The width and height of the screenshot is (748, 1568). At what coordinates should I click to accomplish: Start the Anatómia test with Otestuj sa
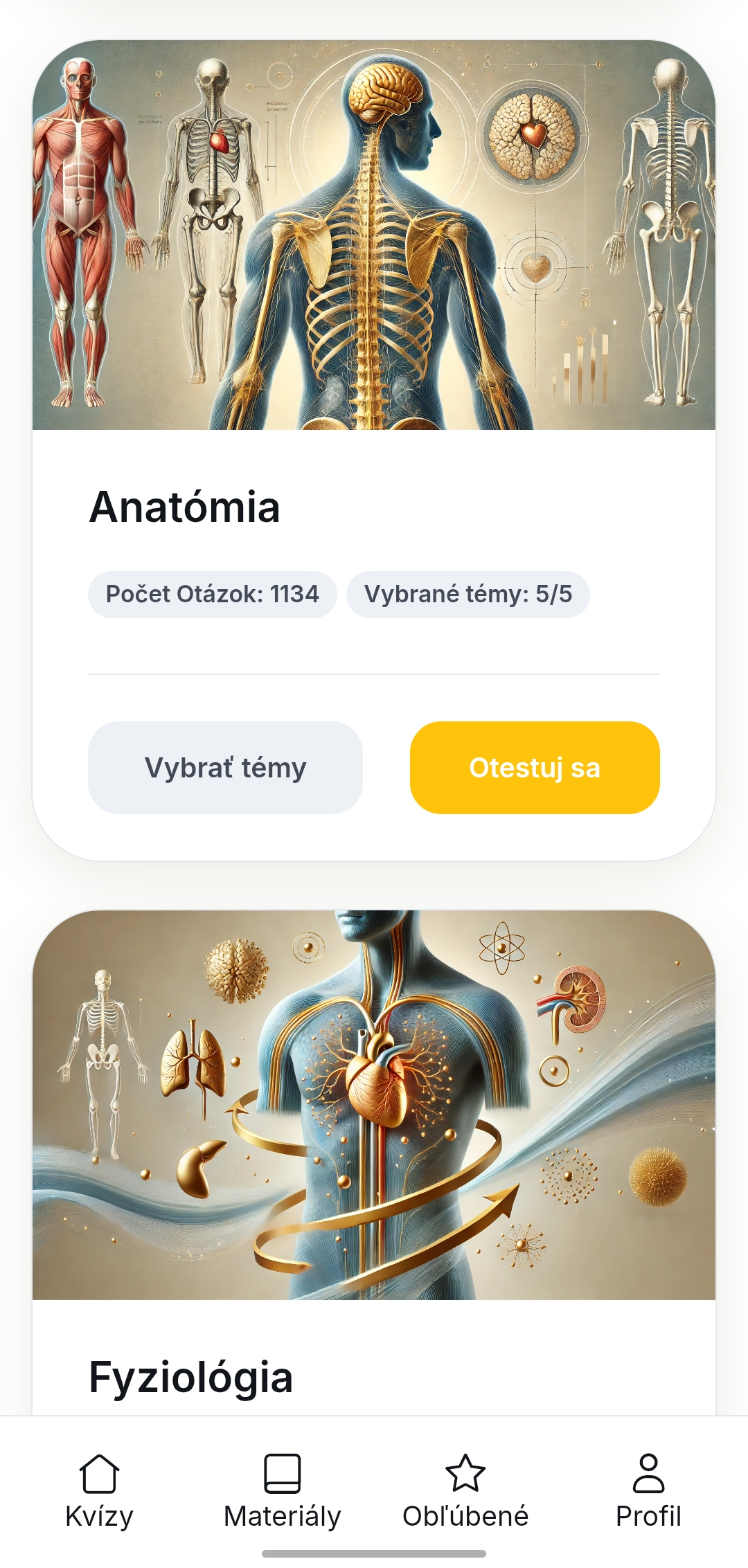pyautogui.click(x=534, y=768)
